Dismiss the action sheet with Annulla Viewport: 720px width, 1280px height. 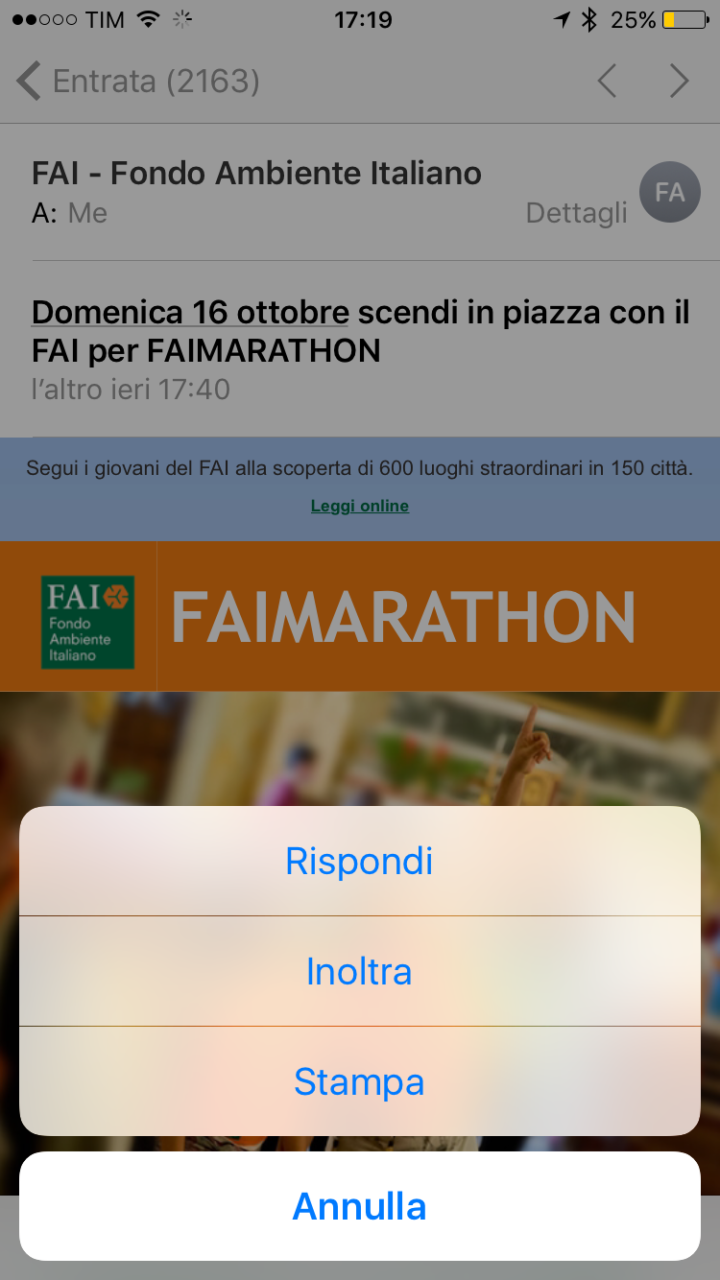tap(359, 1206)
